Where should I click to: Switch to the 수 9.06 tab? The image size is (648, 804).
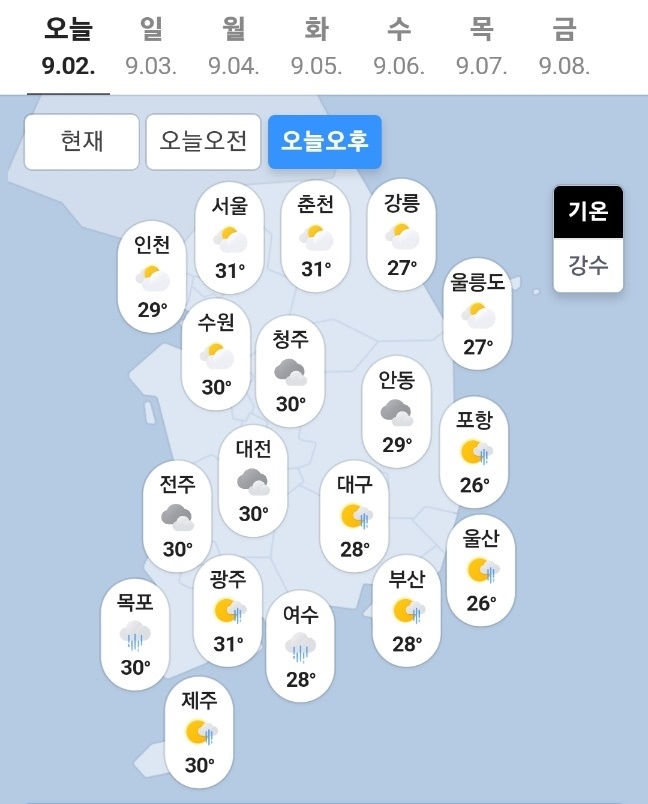(x=399, y=47)
